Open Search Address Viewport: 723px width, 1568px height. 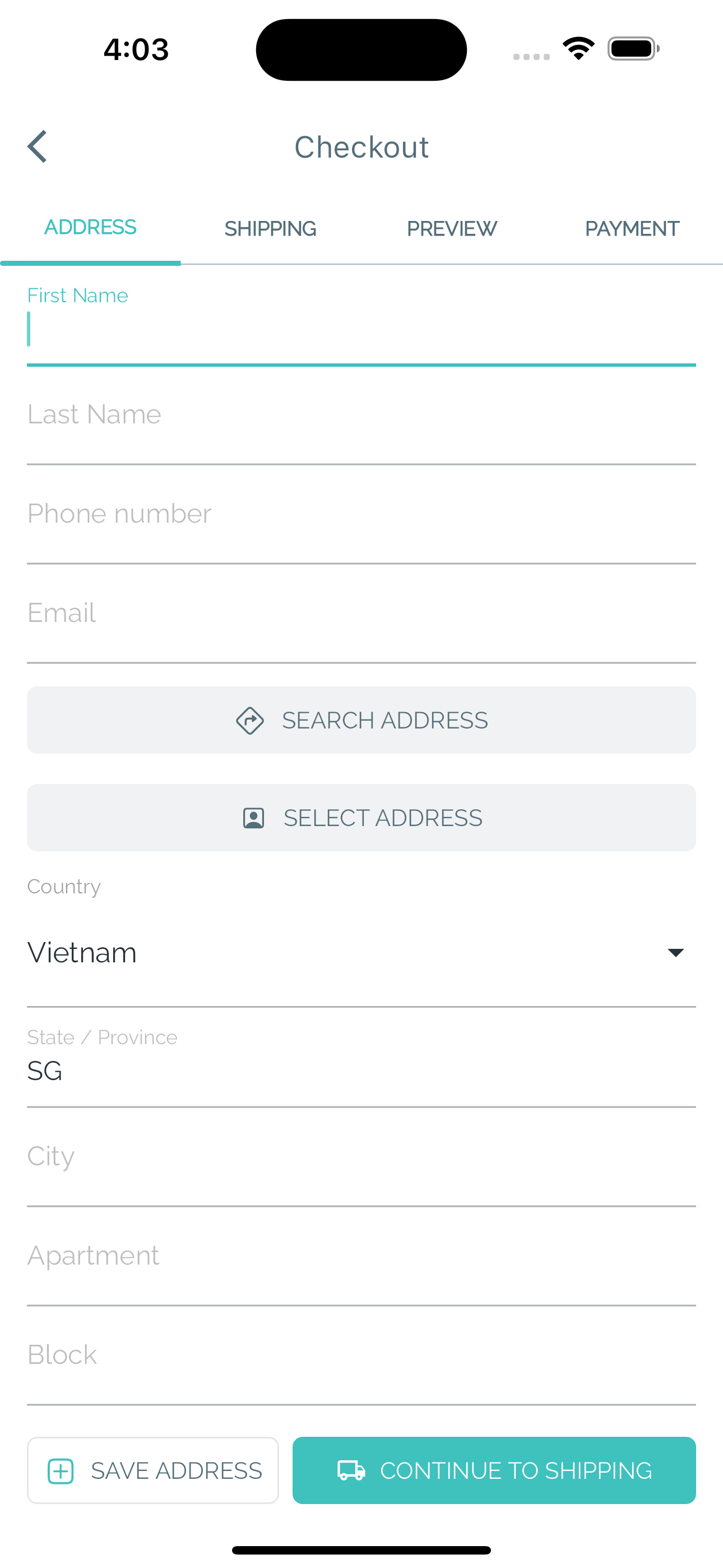(x=361, y=720)
